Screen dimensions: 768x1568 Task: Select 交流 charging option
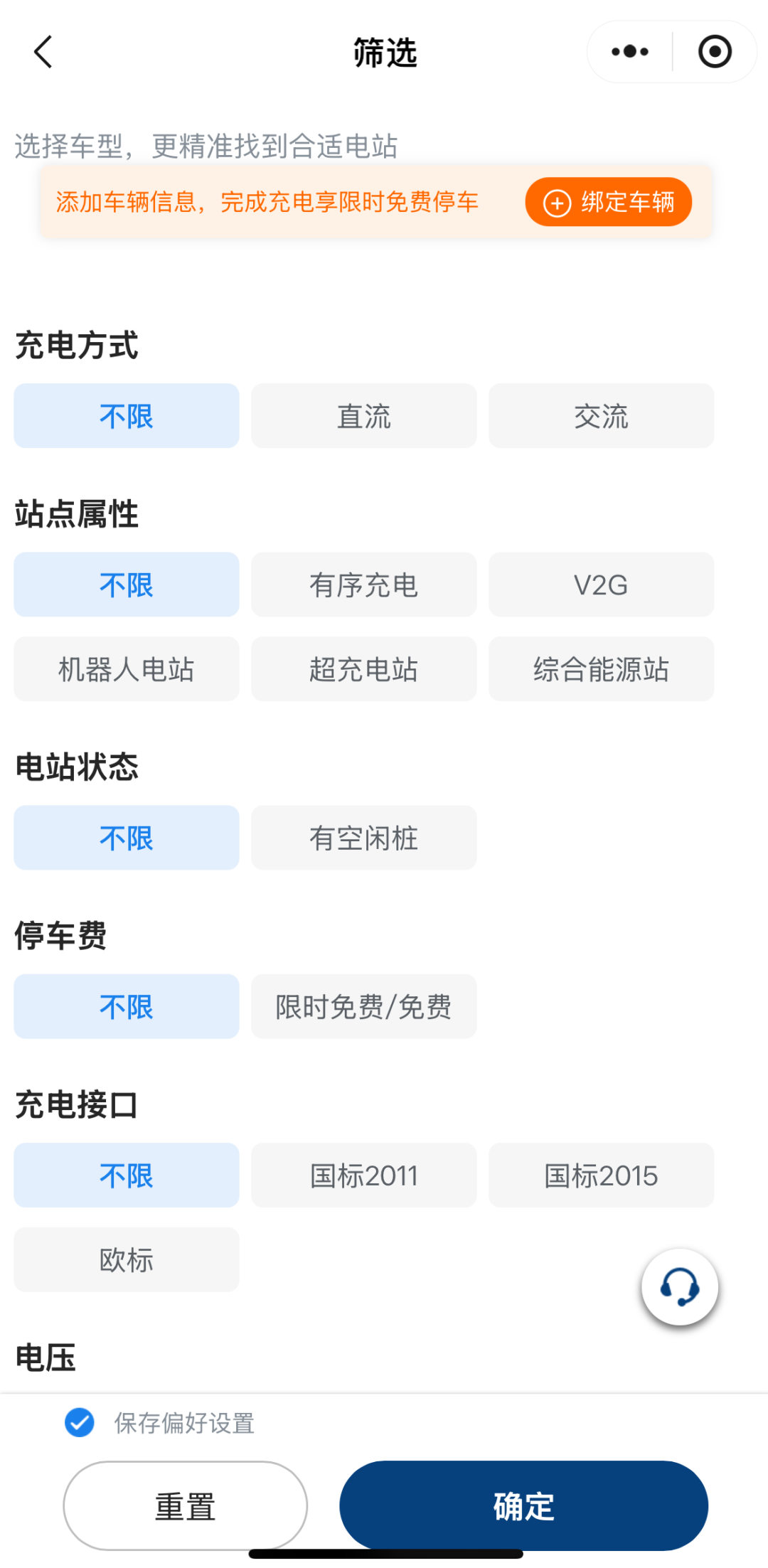(601, 416)
